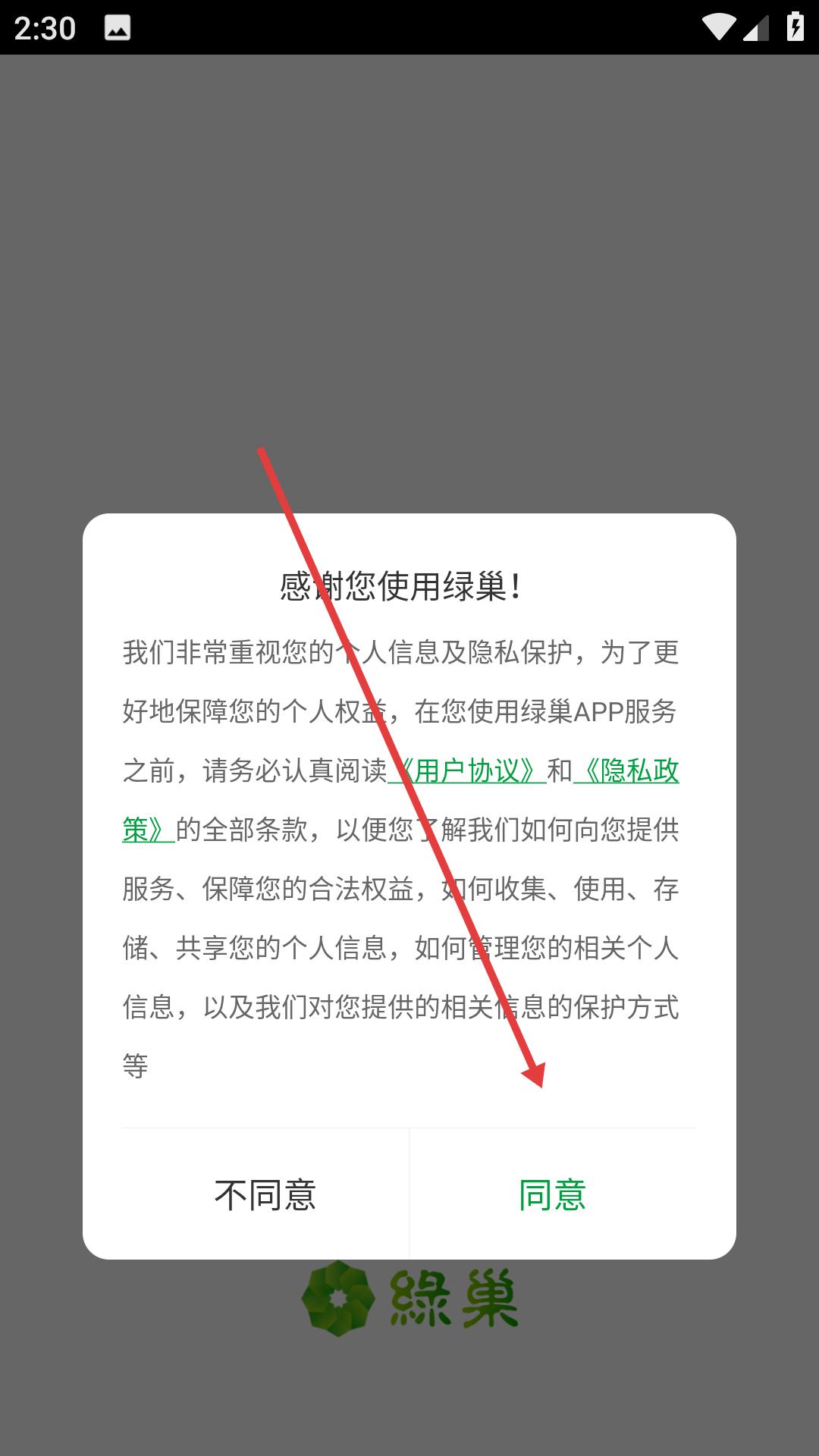Viewport: 819px width, 1456px height.
Task: Tap 同意 to accept the terms
Action: click(553, 1194)
